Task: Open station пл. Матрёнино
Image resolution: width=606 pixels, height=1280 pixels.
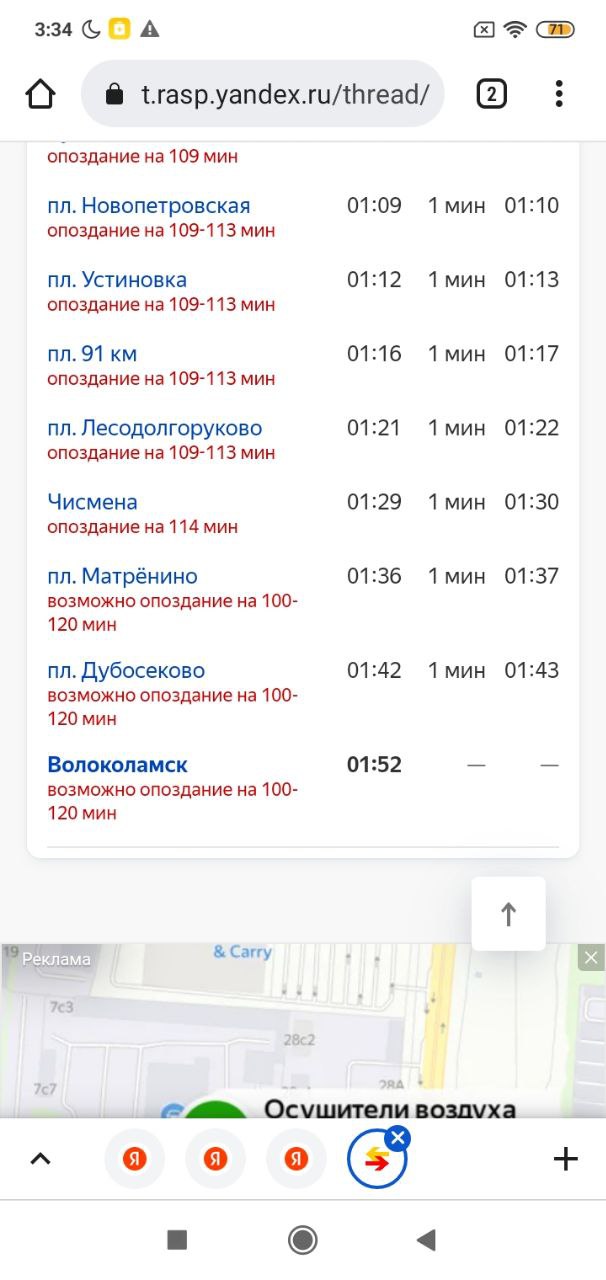Action: (x=122, y=576)
